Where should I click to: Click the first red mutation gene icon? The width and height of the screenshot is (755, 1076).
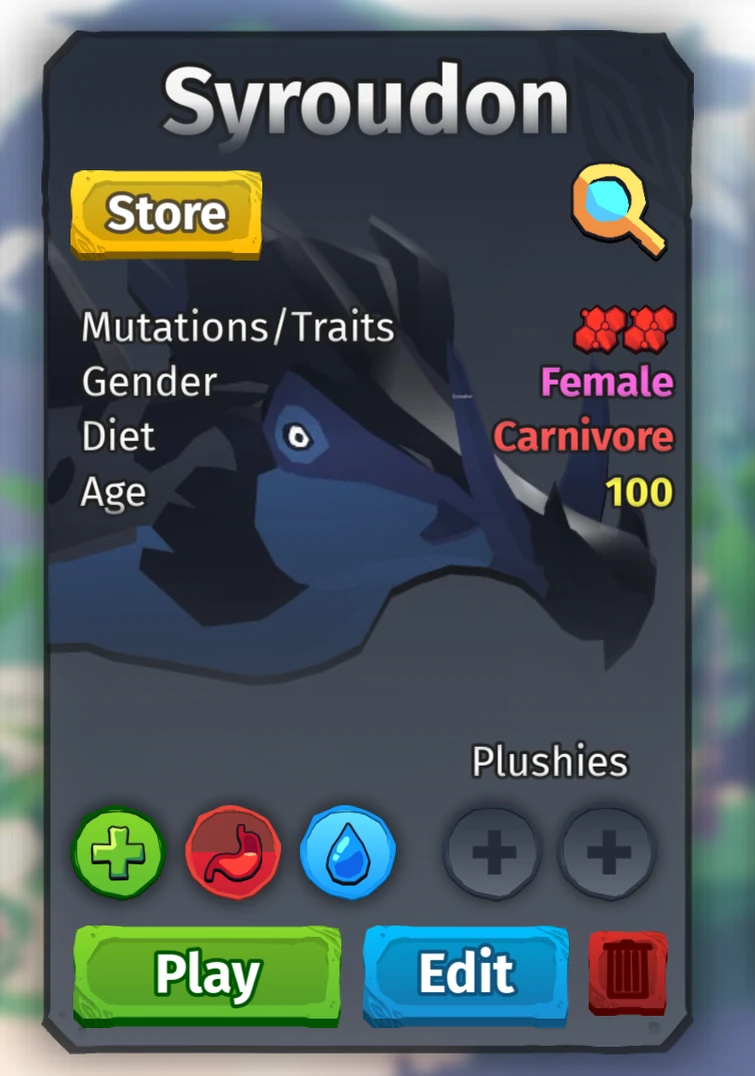[x=597, y=331]
